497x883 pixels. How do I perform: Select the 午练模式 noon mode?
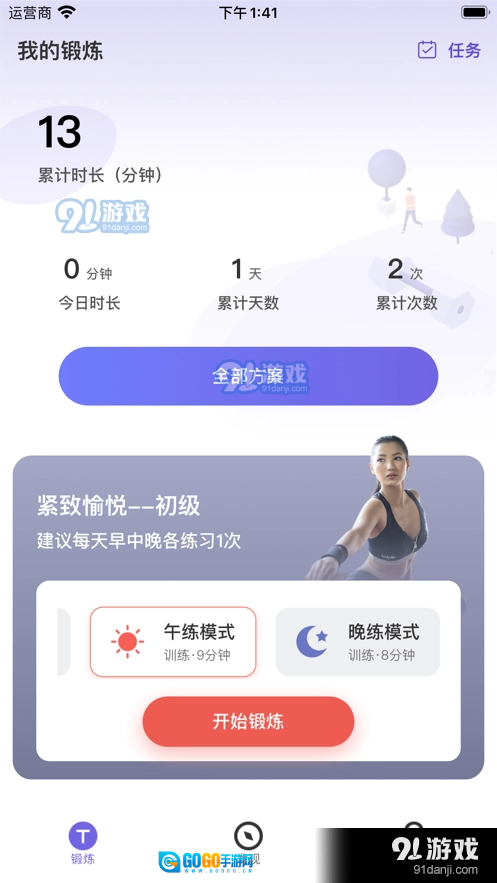(x=173, y=641)
